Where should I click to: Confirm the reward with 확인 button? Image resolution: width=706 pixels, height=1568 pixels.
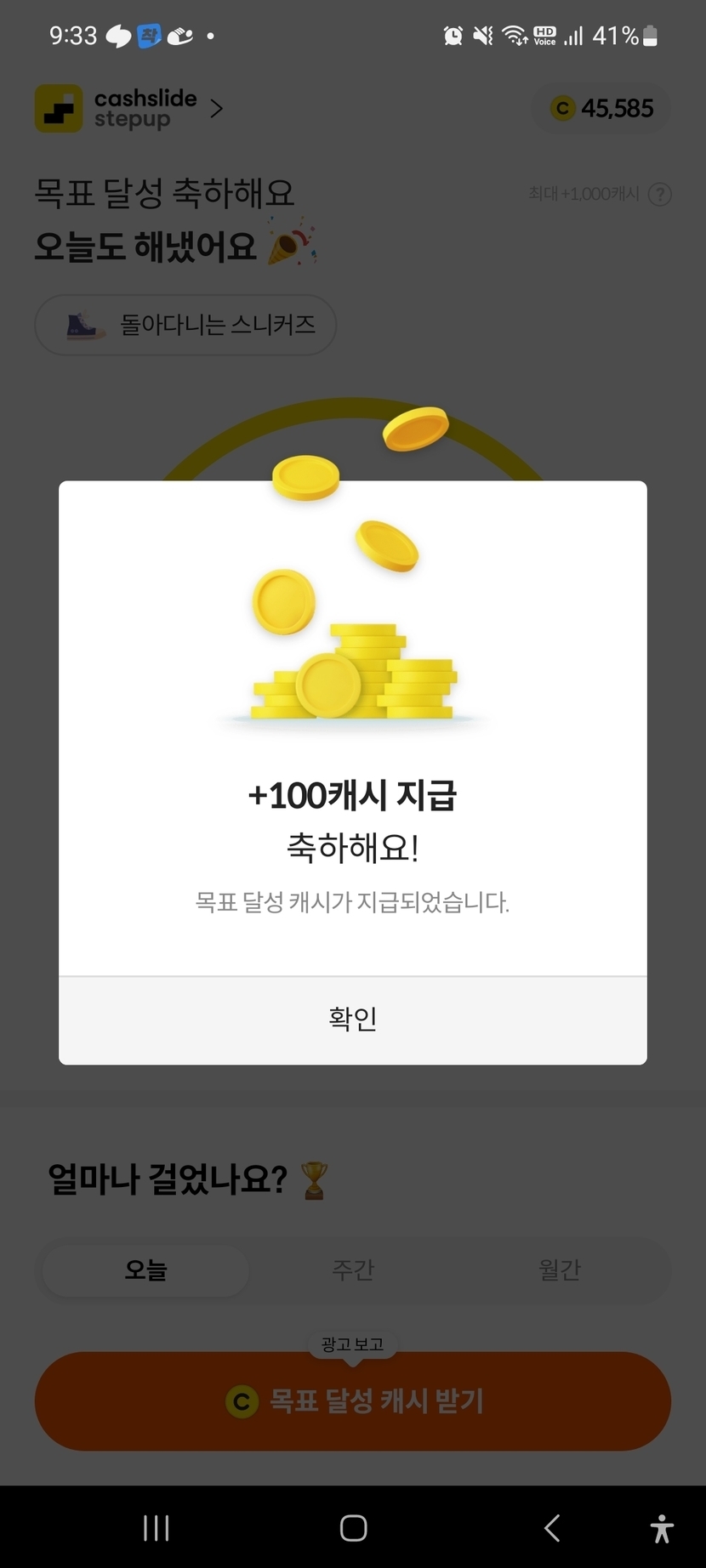[x=352, y=1019]
